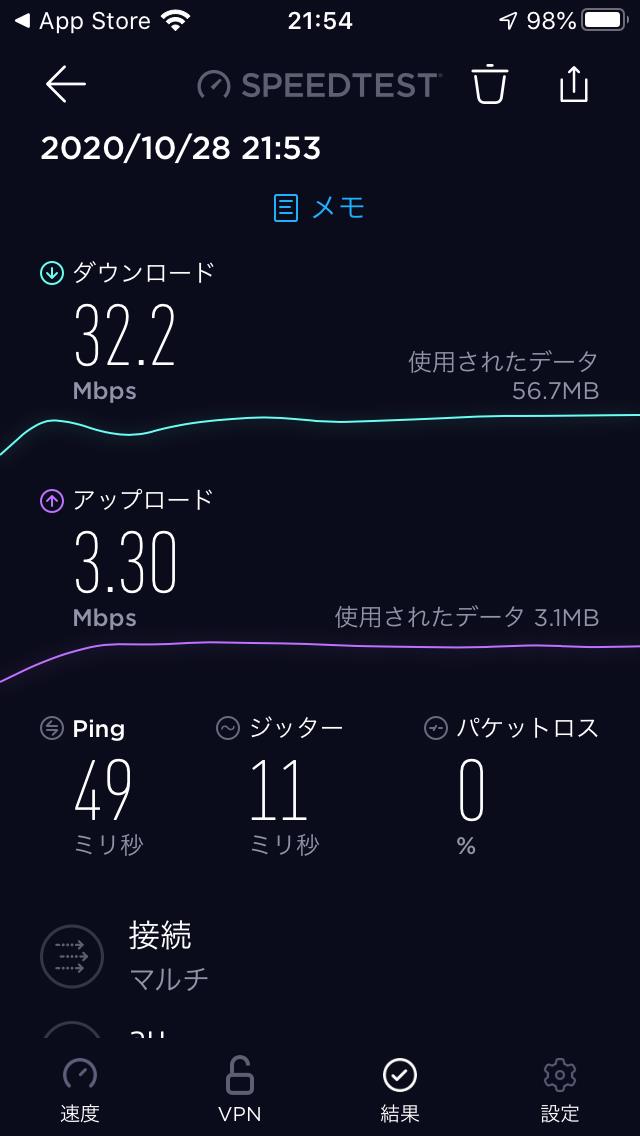Switch to the 速度 tab
The width and height of the screenshot is (640, 1136).
click(x=80, y=1089)
